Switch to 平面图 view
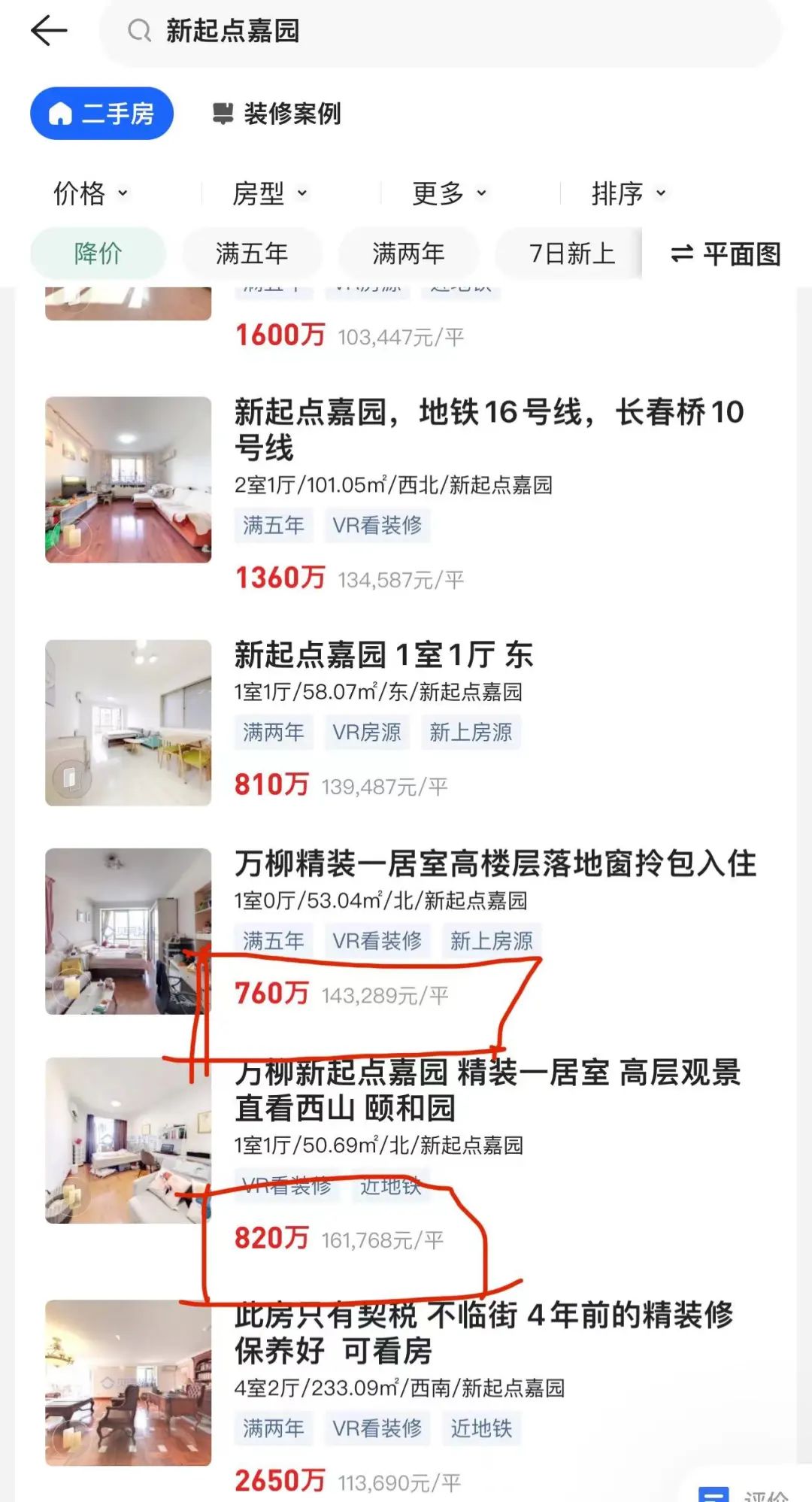Viewport: 812px width, 1502px height. pyautogui.click(x=726, y=254)
